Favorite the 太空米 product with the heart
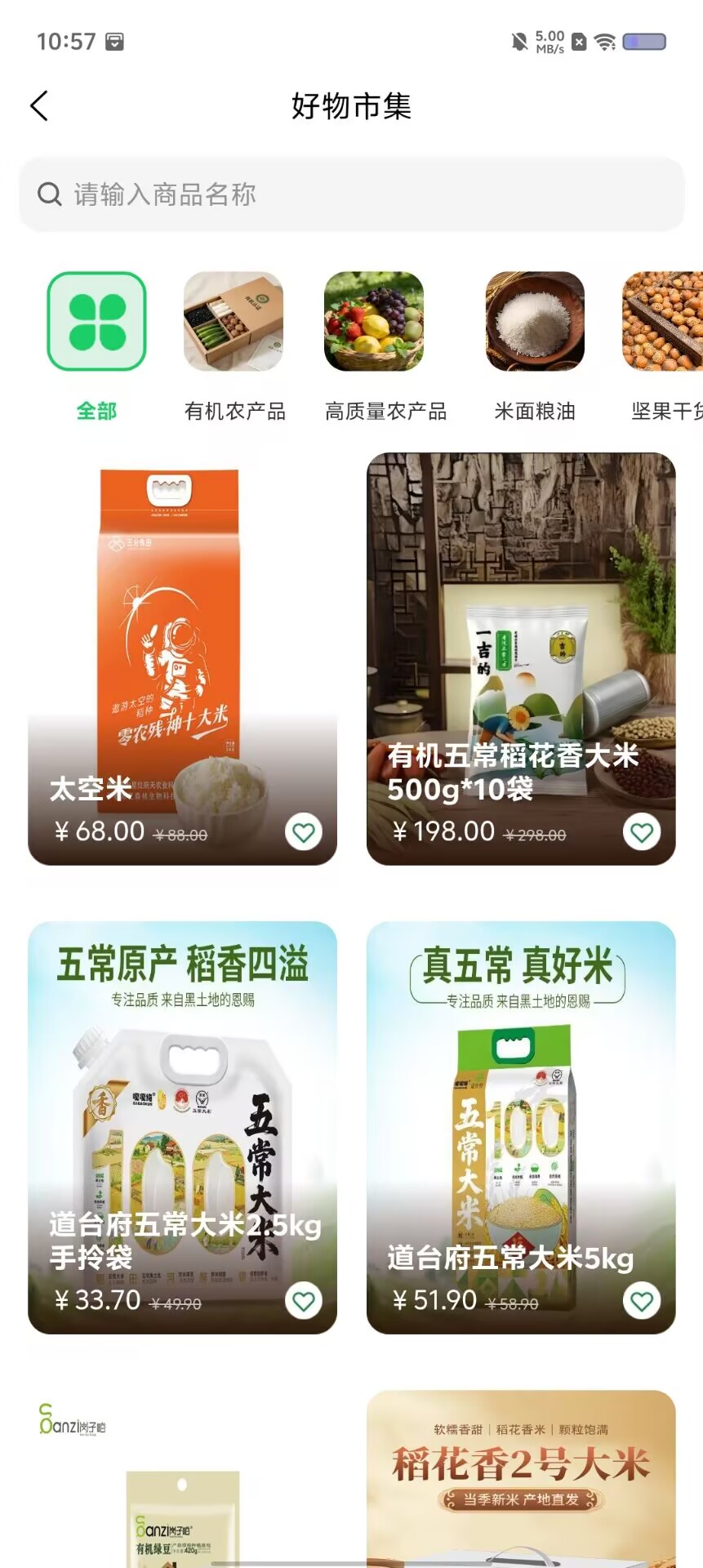This screenshot has height=1568, width=703. pos(304,832)
